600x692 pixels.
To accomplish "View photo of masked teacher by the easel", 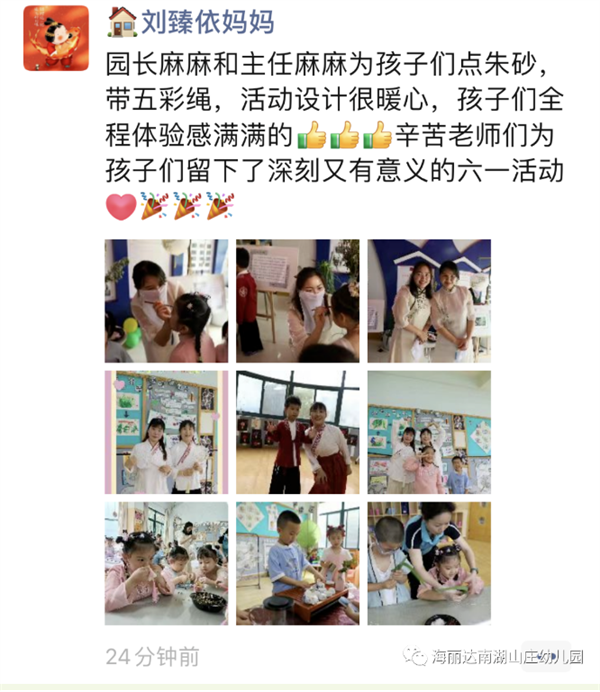I will pyautogui.click(x=297, y=300).
